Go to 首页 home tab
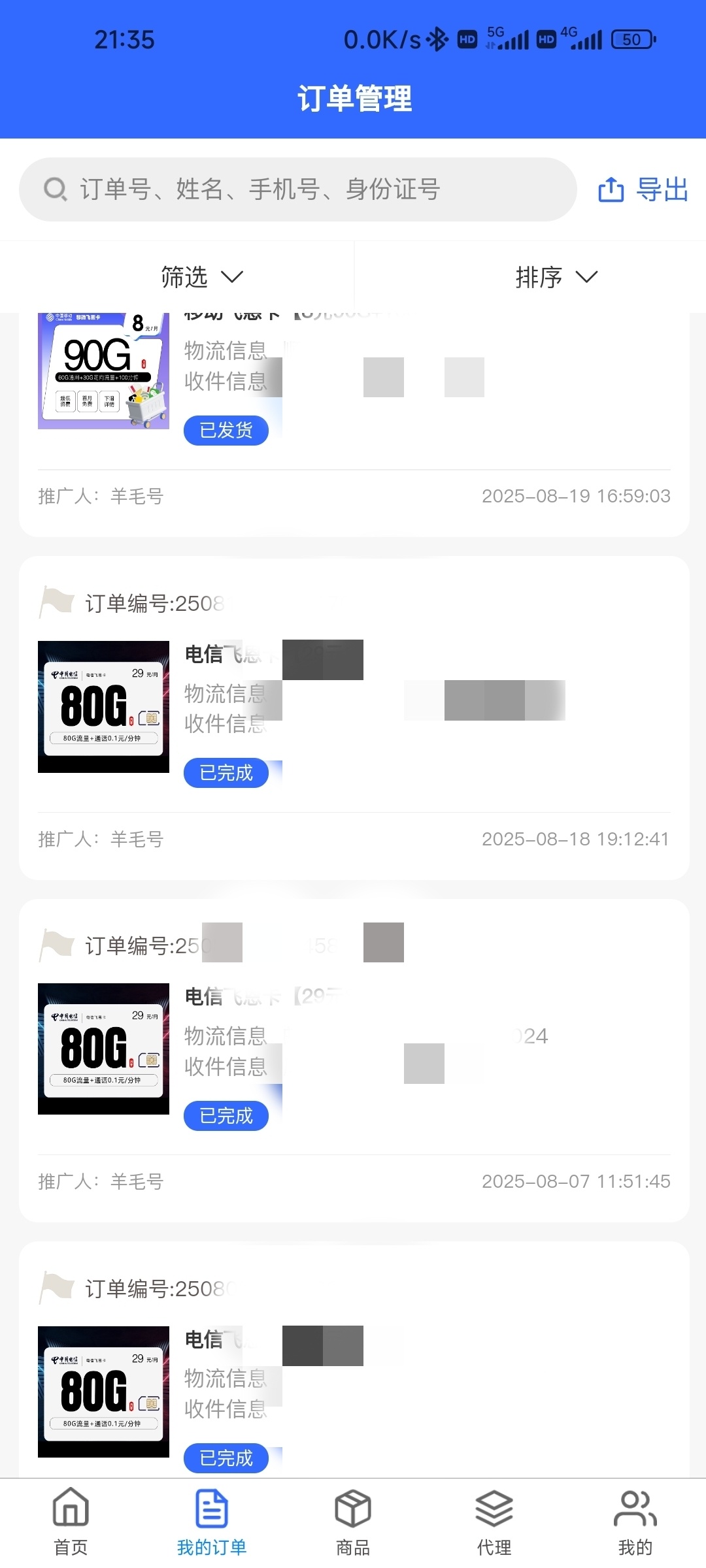The image size is (706, 1568). [71, 1522]
